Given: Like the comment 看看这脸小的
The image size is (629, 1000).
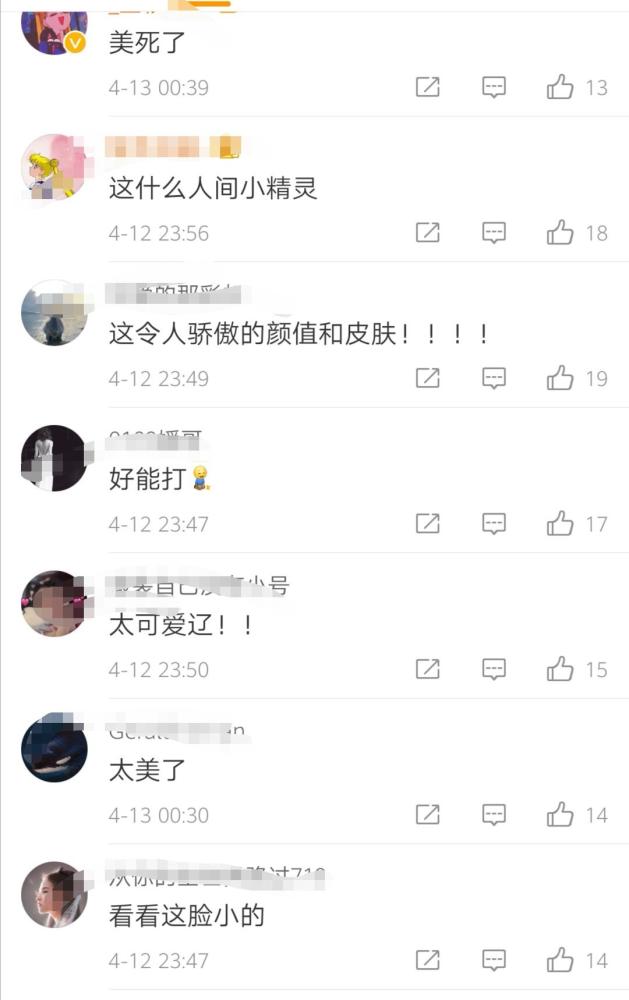Looking at the screenshot, I should click(560, 960).
